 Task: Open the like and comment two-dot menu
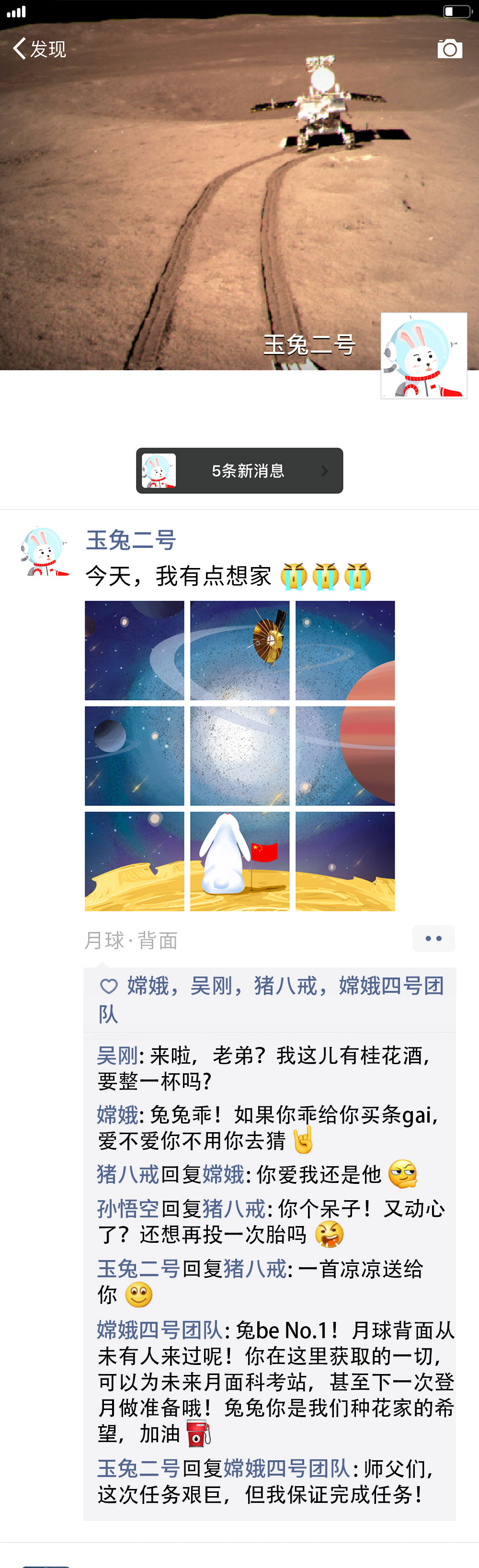(x=433, y=939)
